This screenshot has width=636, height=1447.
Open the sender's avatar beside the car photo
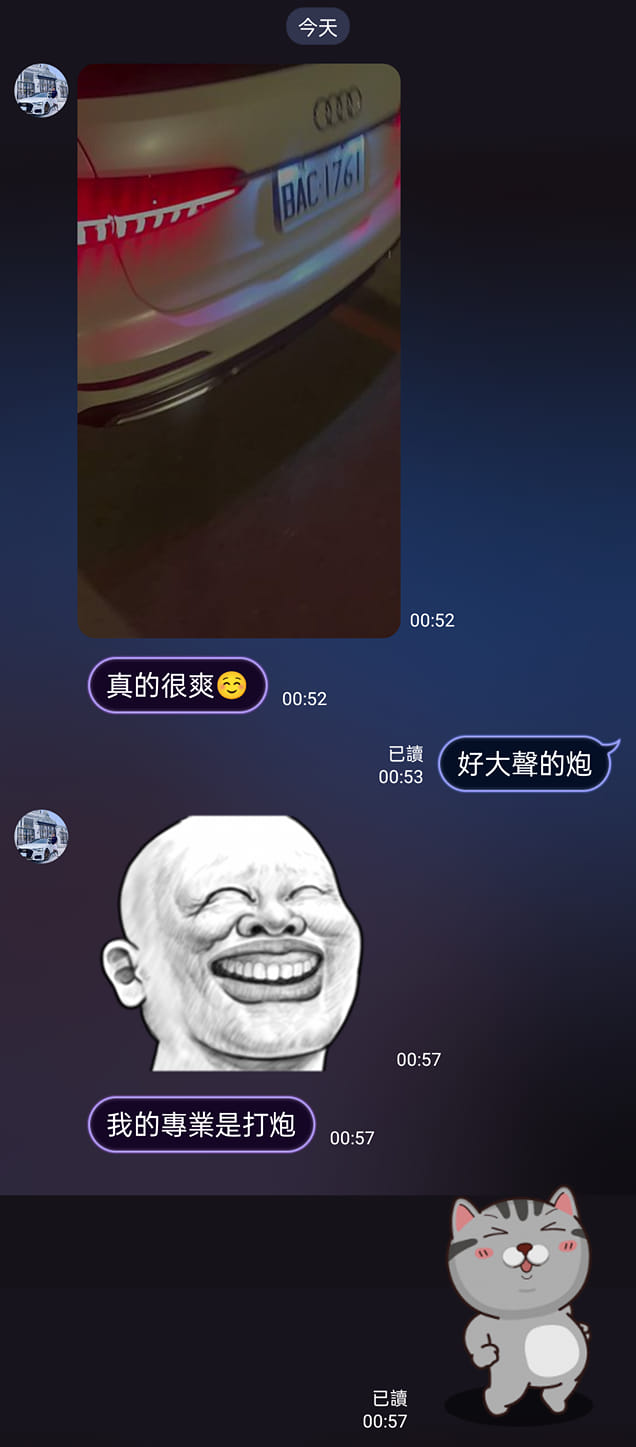point(41,91)
